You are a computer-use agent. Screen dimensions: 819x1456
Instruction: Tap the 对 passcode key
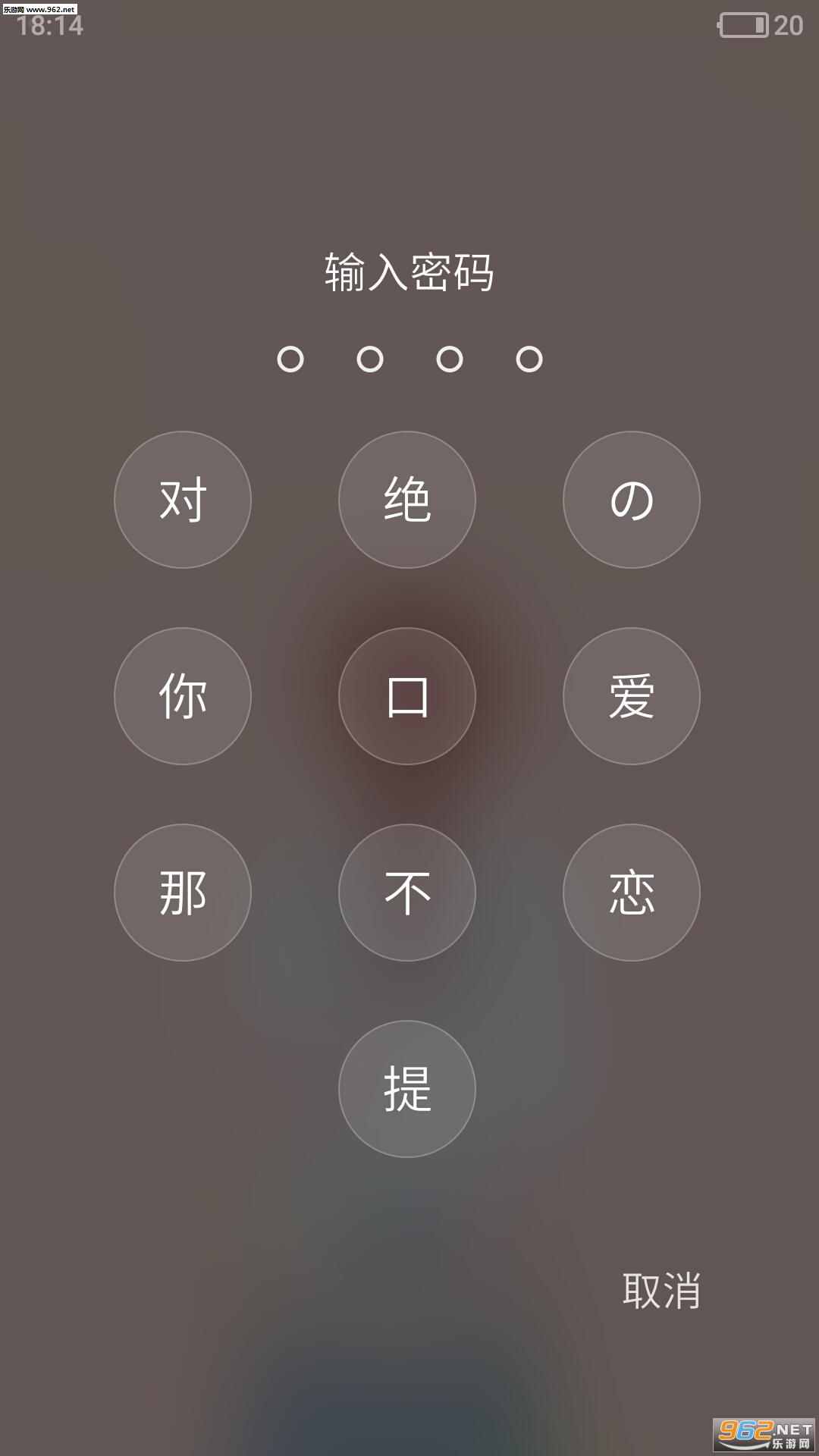coord(183,500)
